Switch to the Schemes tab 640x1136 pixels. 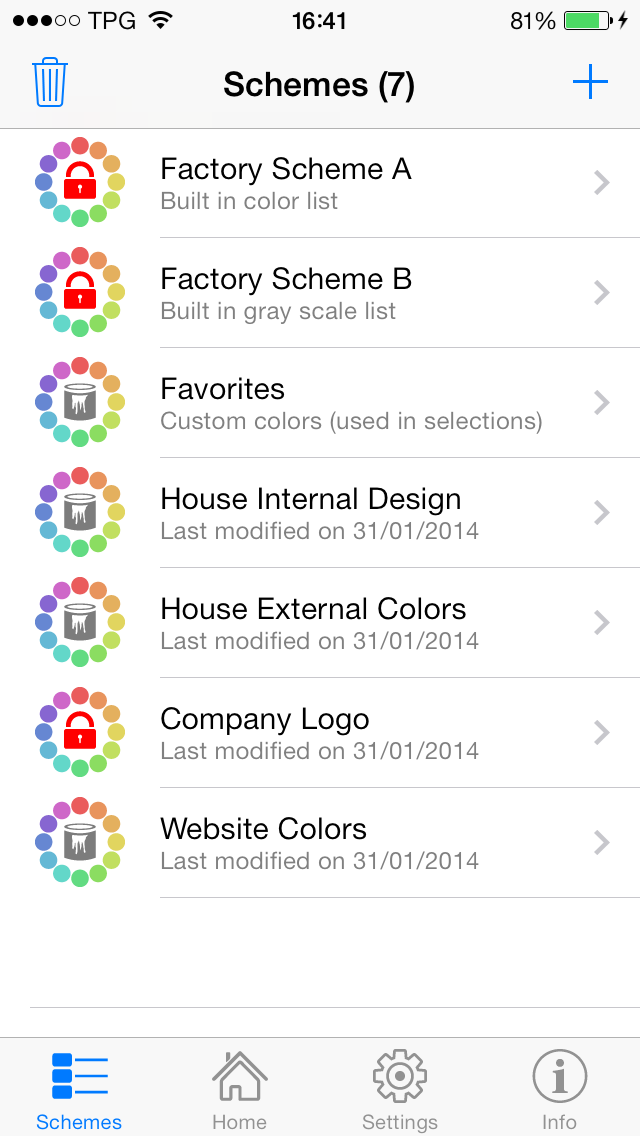79,1090
